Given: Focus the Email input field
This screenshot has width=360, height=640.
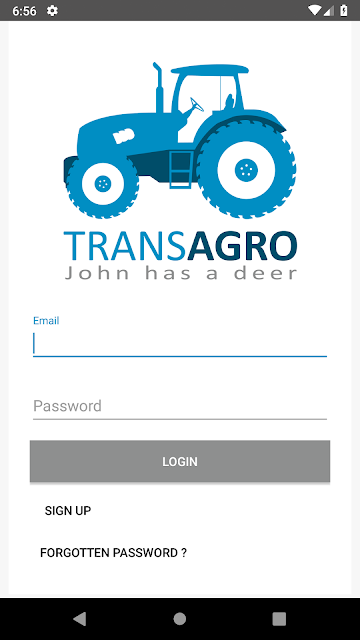Looking at the screenshot, I should (180, 343).
